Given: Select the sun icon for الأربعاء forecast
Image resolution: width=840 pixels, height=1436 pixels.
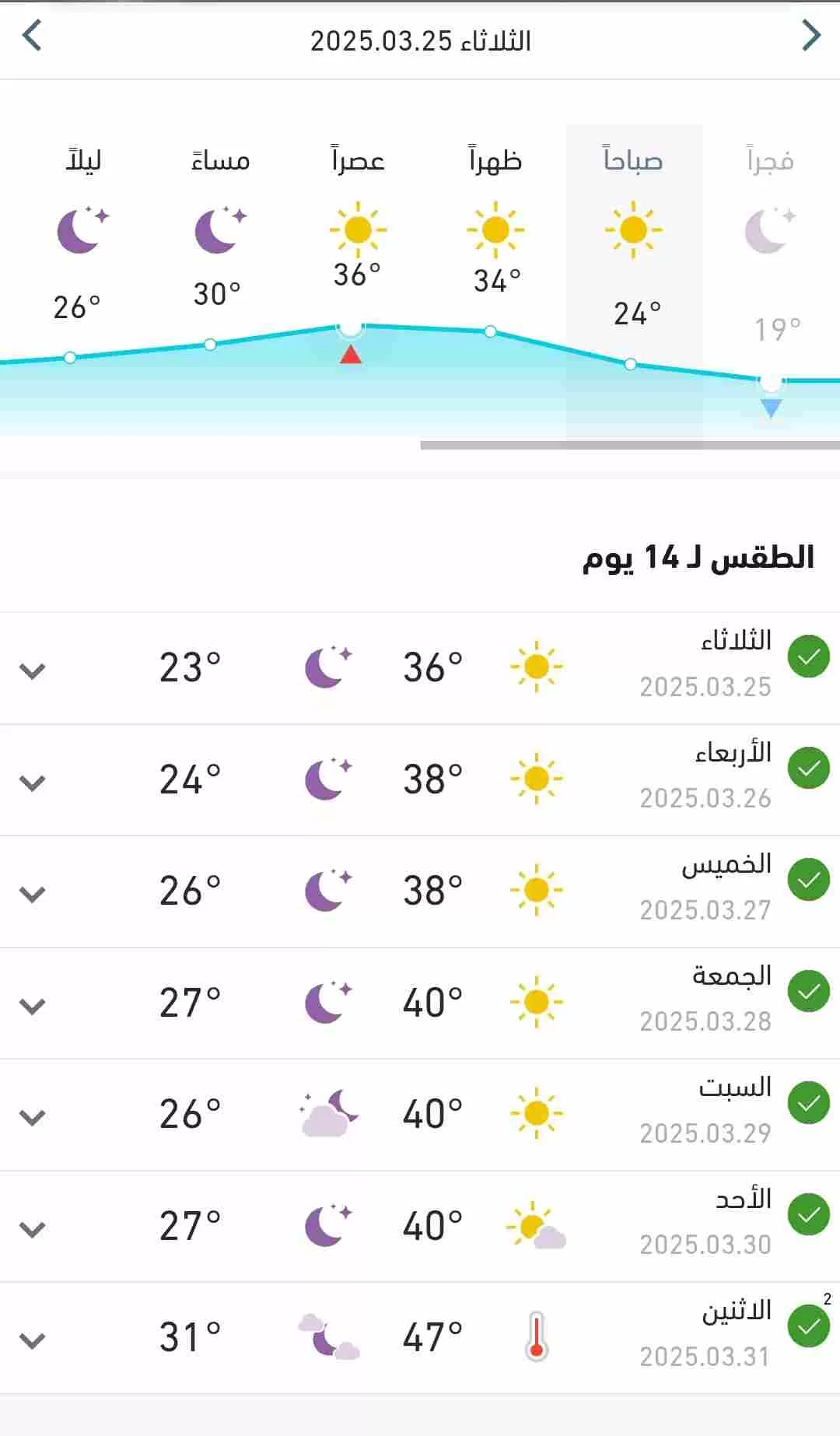Looking at the screenshot, I should (x=536, y=780).
